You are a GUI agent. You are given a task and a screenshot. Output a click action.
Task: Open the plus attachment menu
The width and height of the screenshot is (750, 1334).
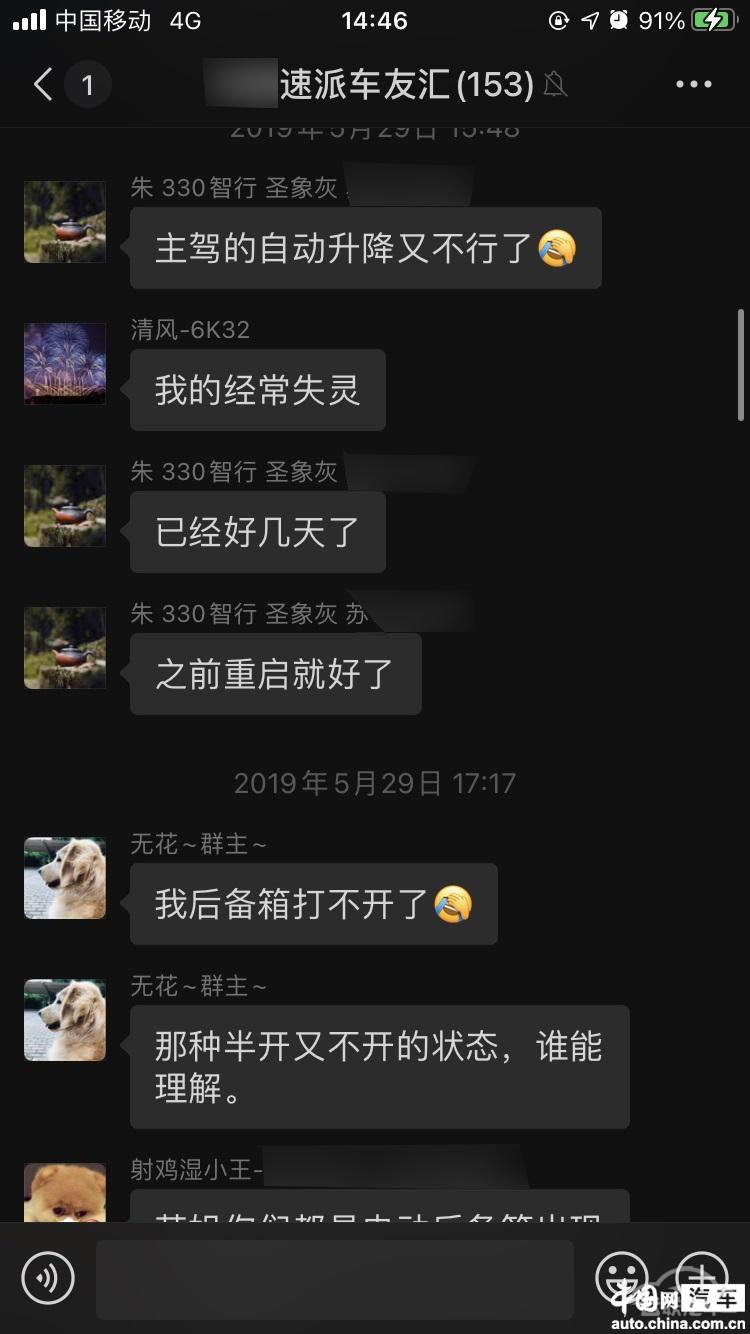pyautogui.click(x=702, y=1278)
